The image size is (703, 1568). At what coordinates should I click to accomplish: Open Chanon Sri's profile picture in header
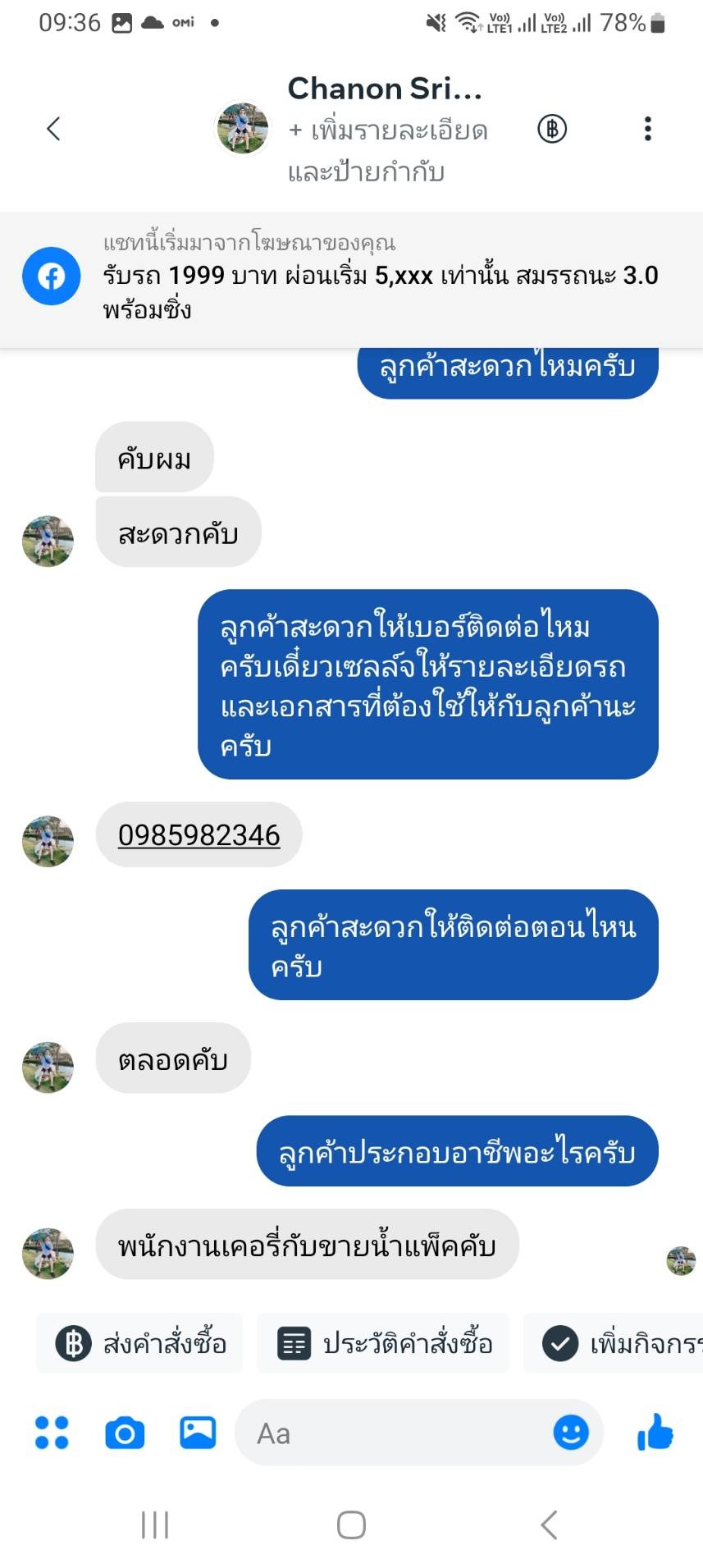(x=242, y=129)
